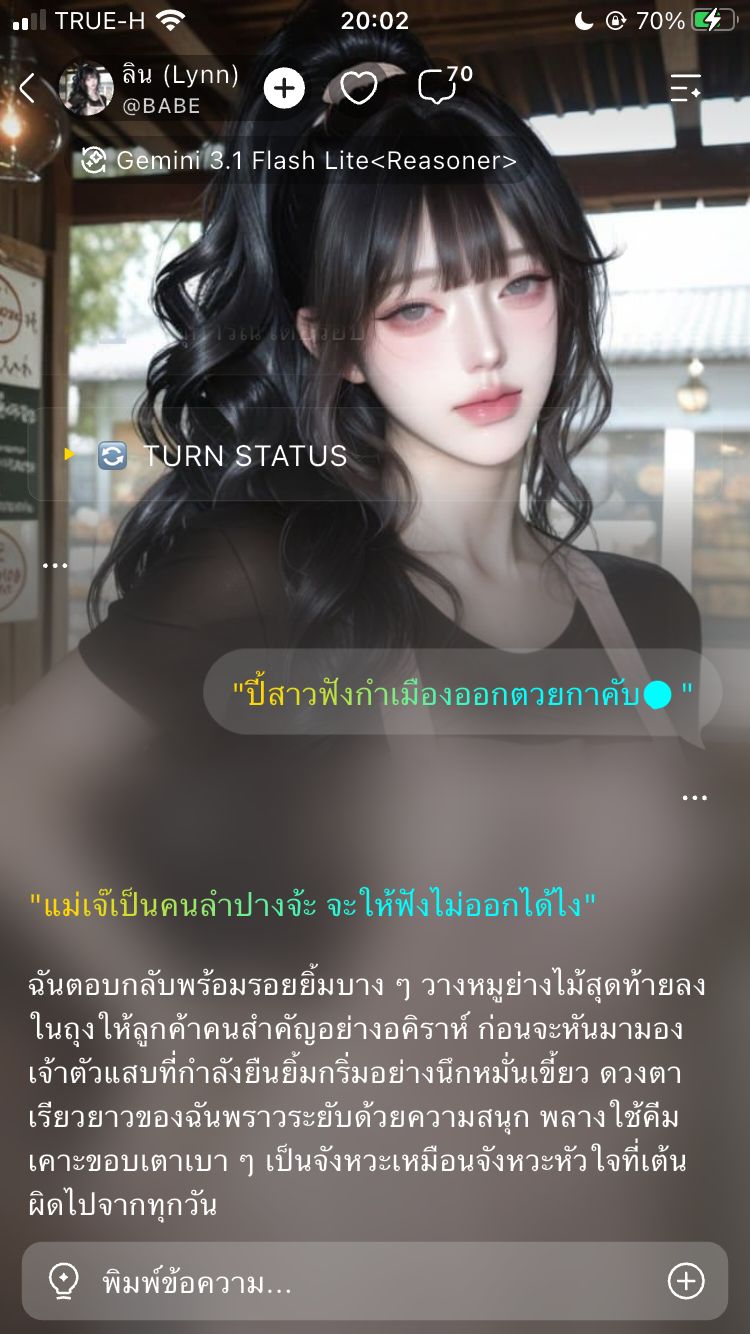The width and height of the screenshot is (750, 1334).
Task: Follow Lynn with the plus button
Action: tap(284, 89)
